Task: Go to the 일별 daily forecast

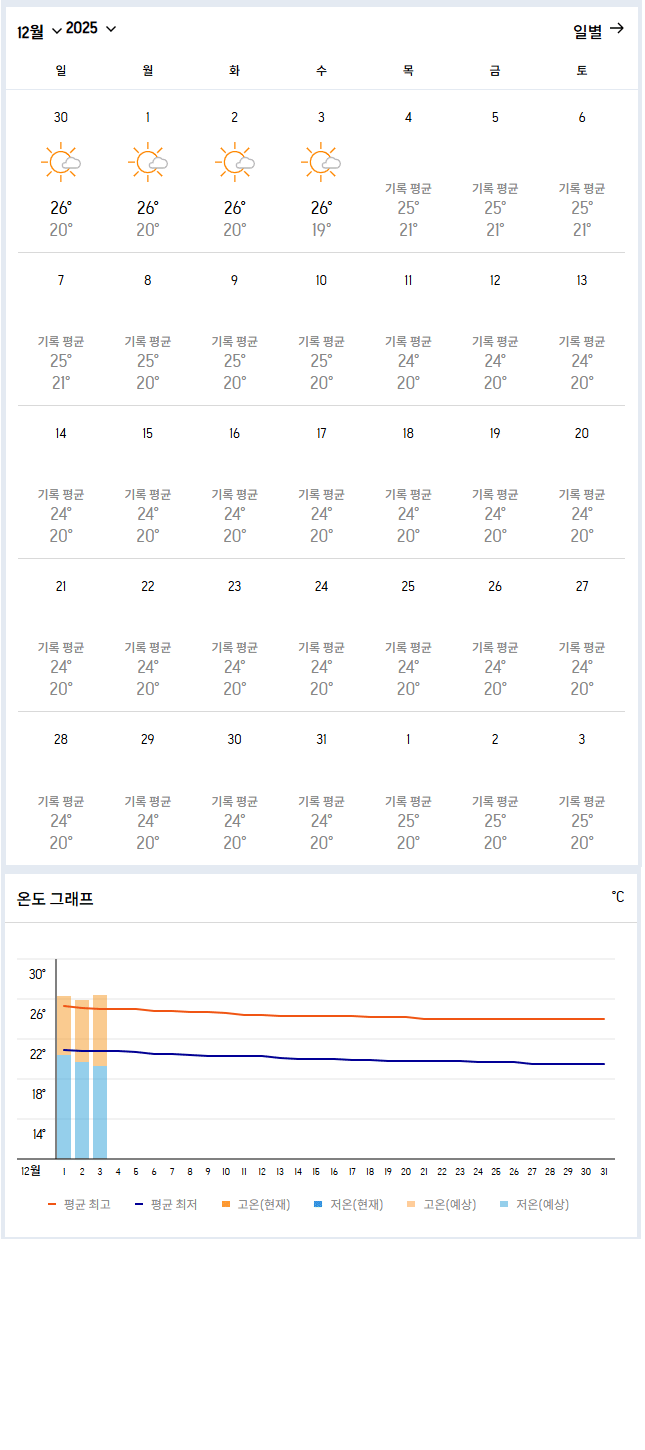Action: [x=598, y=30]
